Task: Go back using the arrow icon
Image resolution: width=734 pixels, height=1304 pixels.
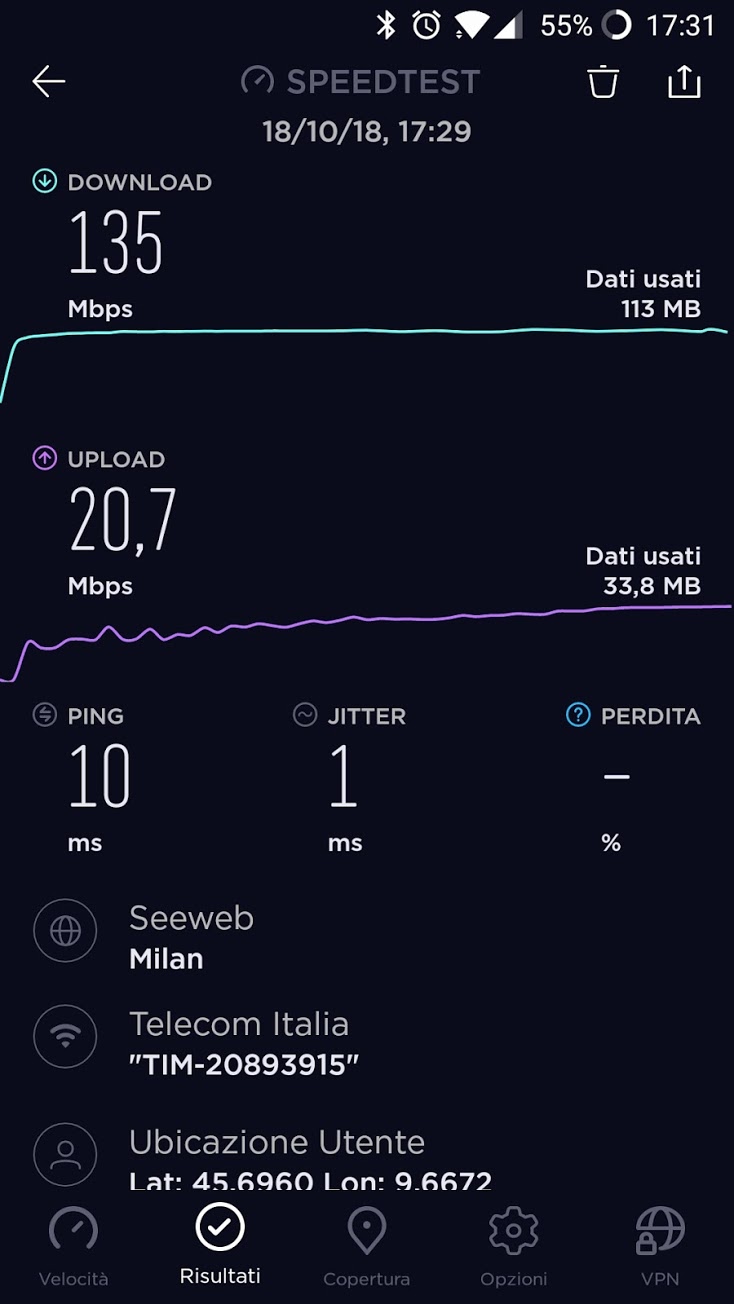Action: [48, 82]
